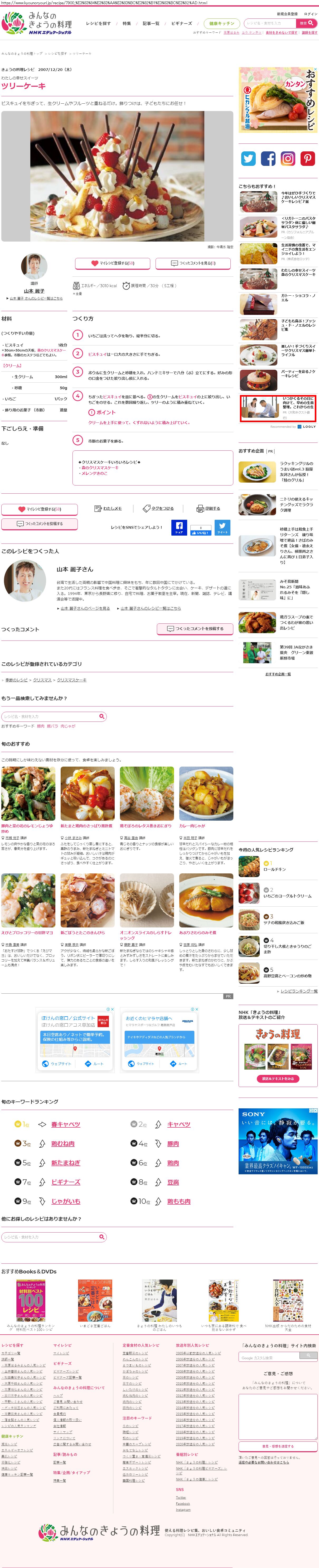This screenshot has height=1568, width=319.
Task: Go to the ビギナーズ section in the header
Action: [x=181, y=24]
